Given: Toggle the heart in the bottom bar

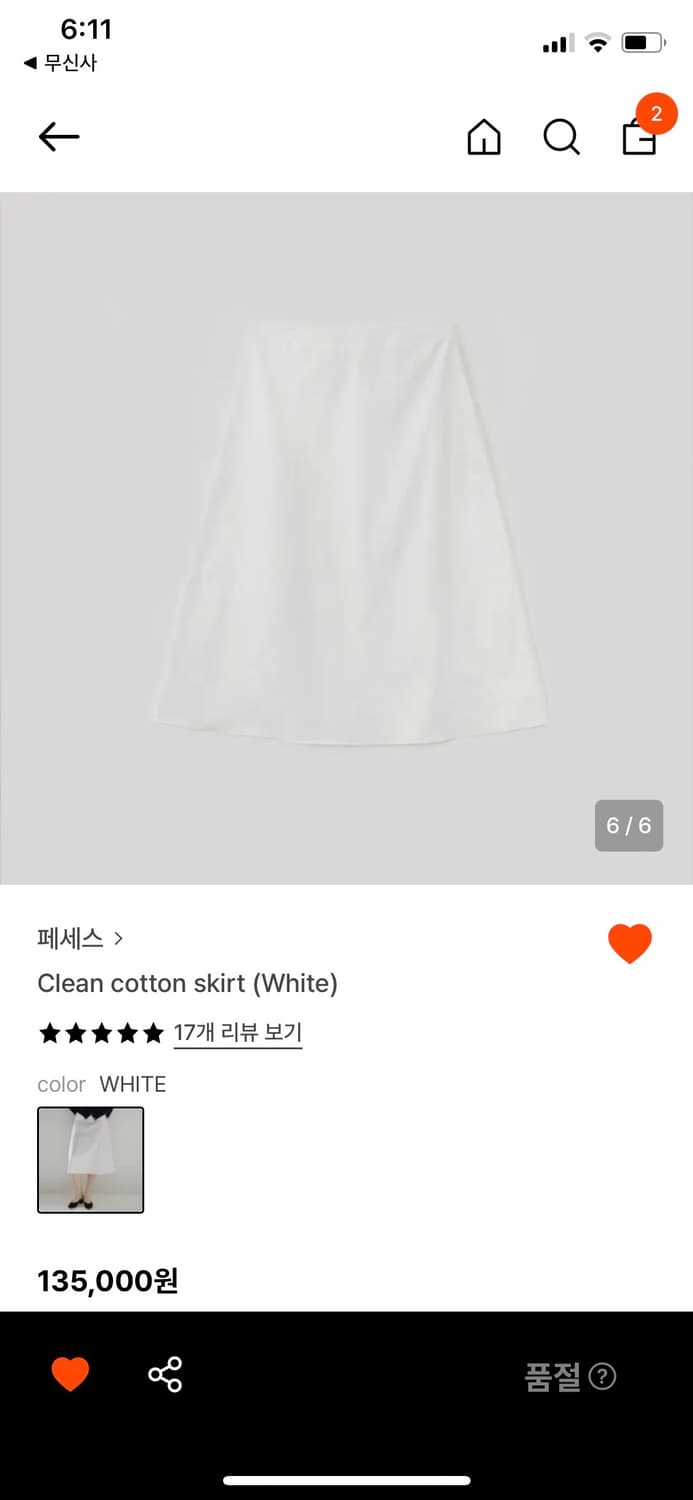Looking at the screenshot, I should pos(70,1375).
